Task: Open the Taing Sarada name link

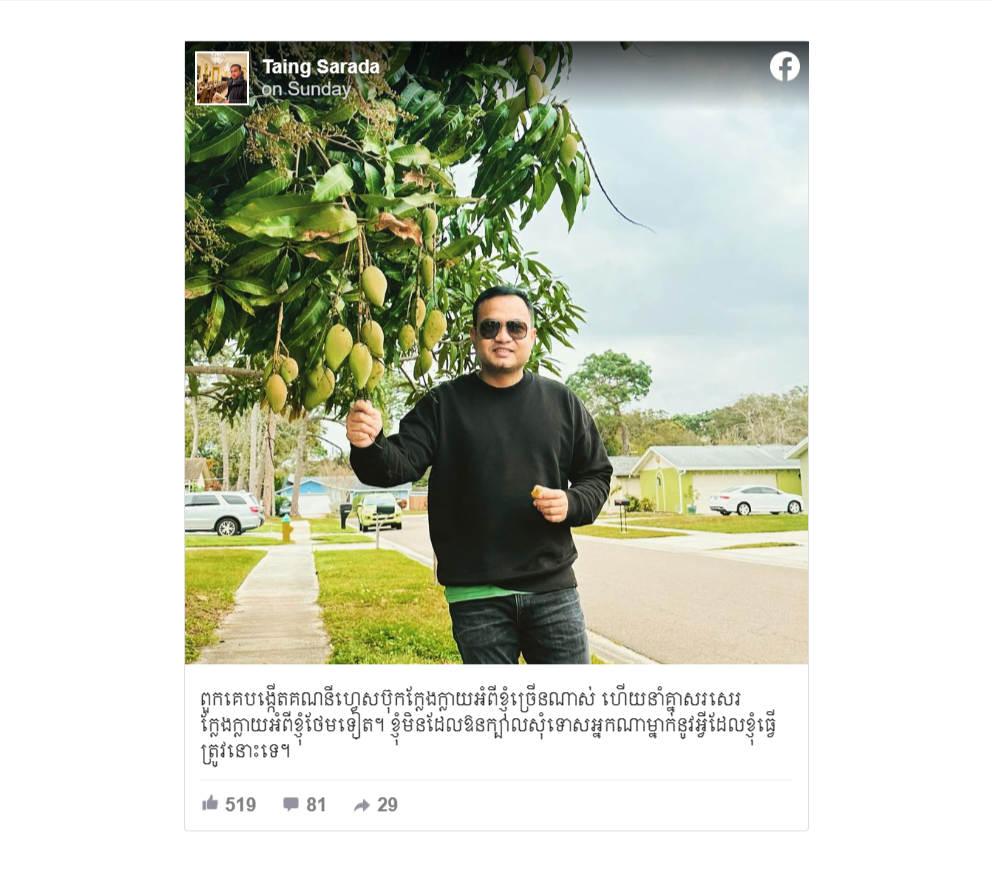Action: pos(320,67)
